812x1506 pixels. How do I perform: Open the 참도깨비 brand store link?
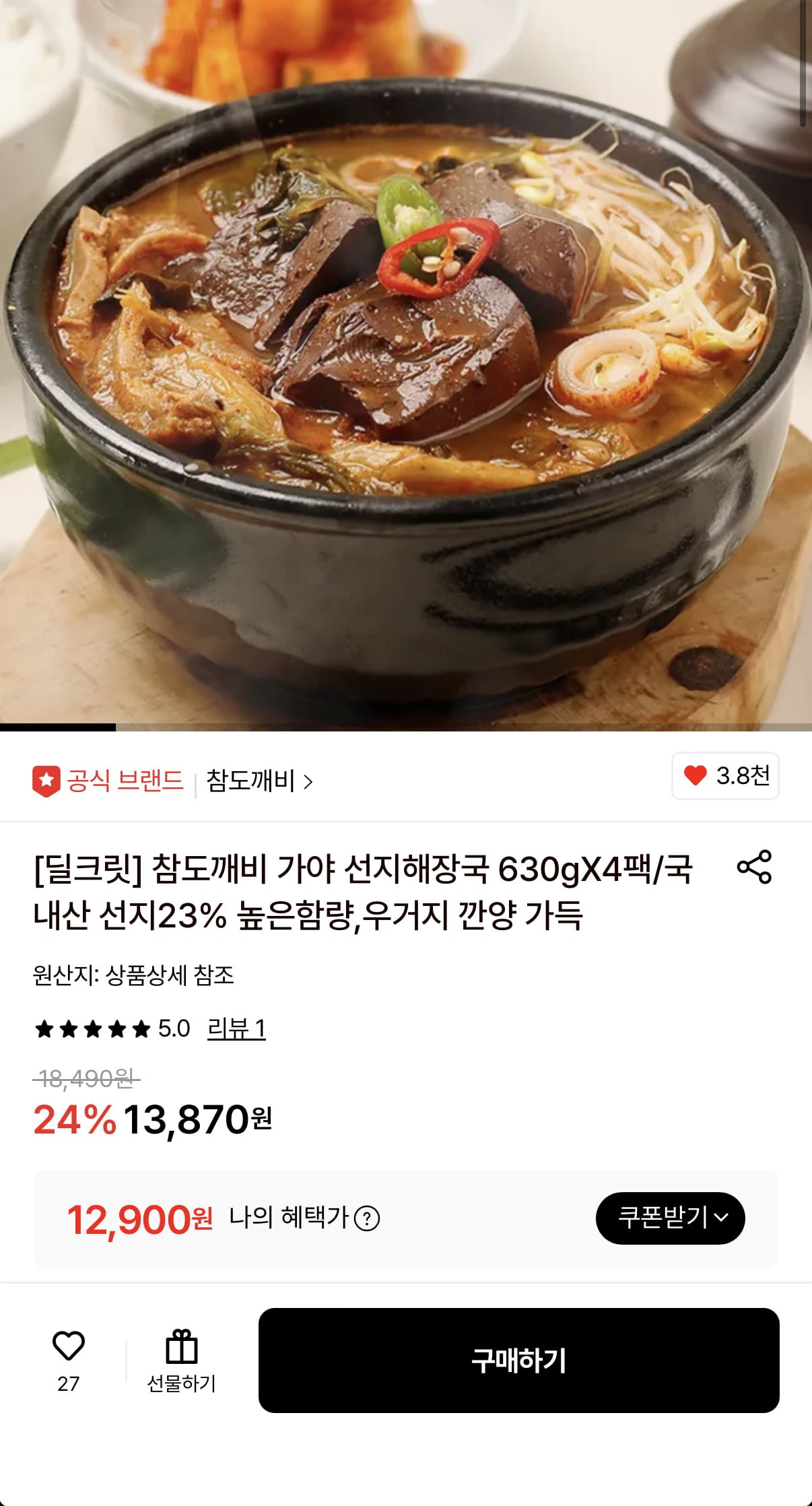(x=259, y=781)
